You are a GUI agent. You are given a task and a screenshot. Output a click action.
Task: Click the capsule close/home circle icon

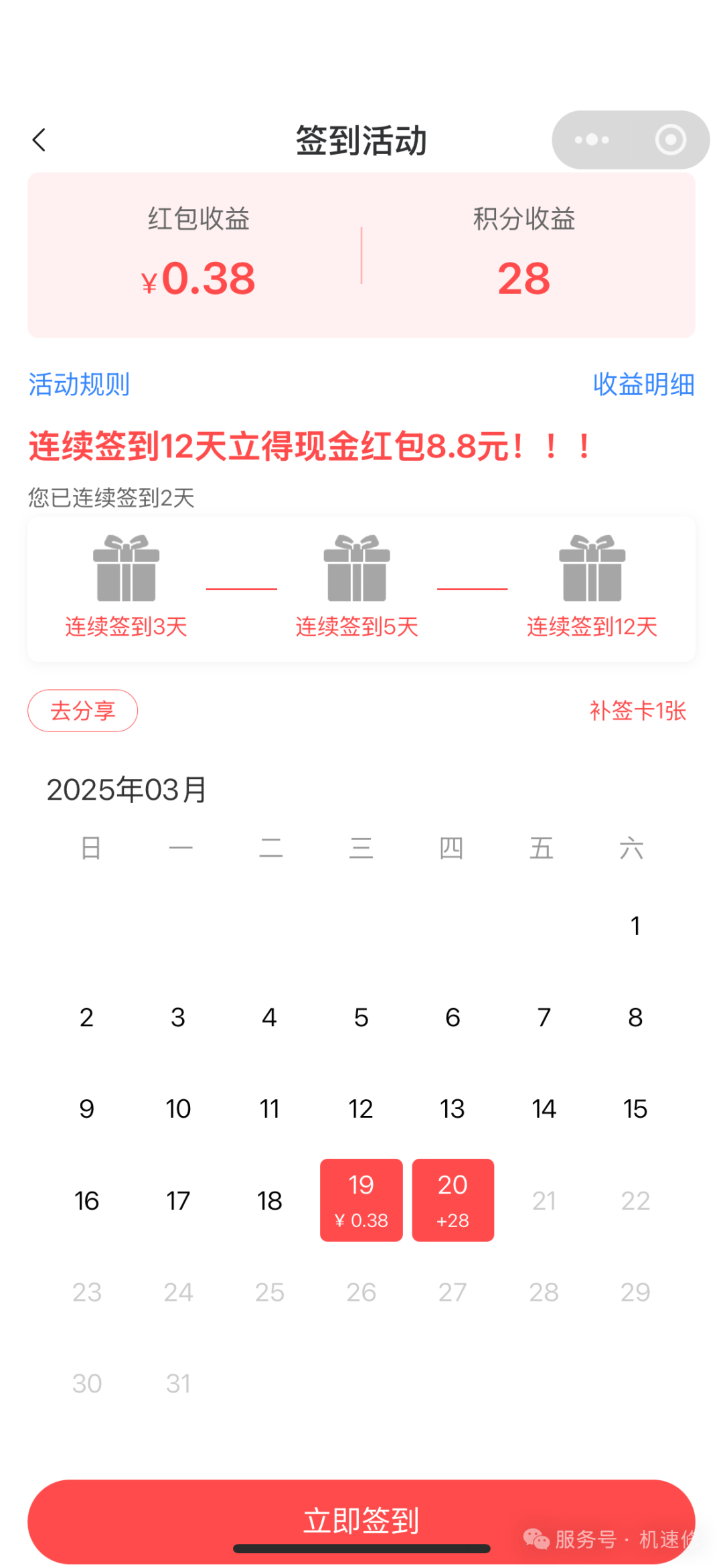668,139
